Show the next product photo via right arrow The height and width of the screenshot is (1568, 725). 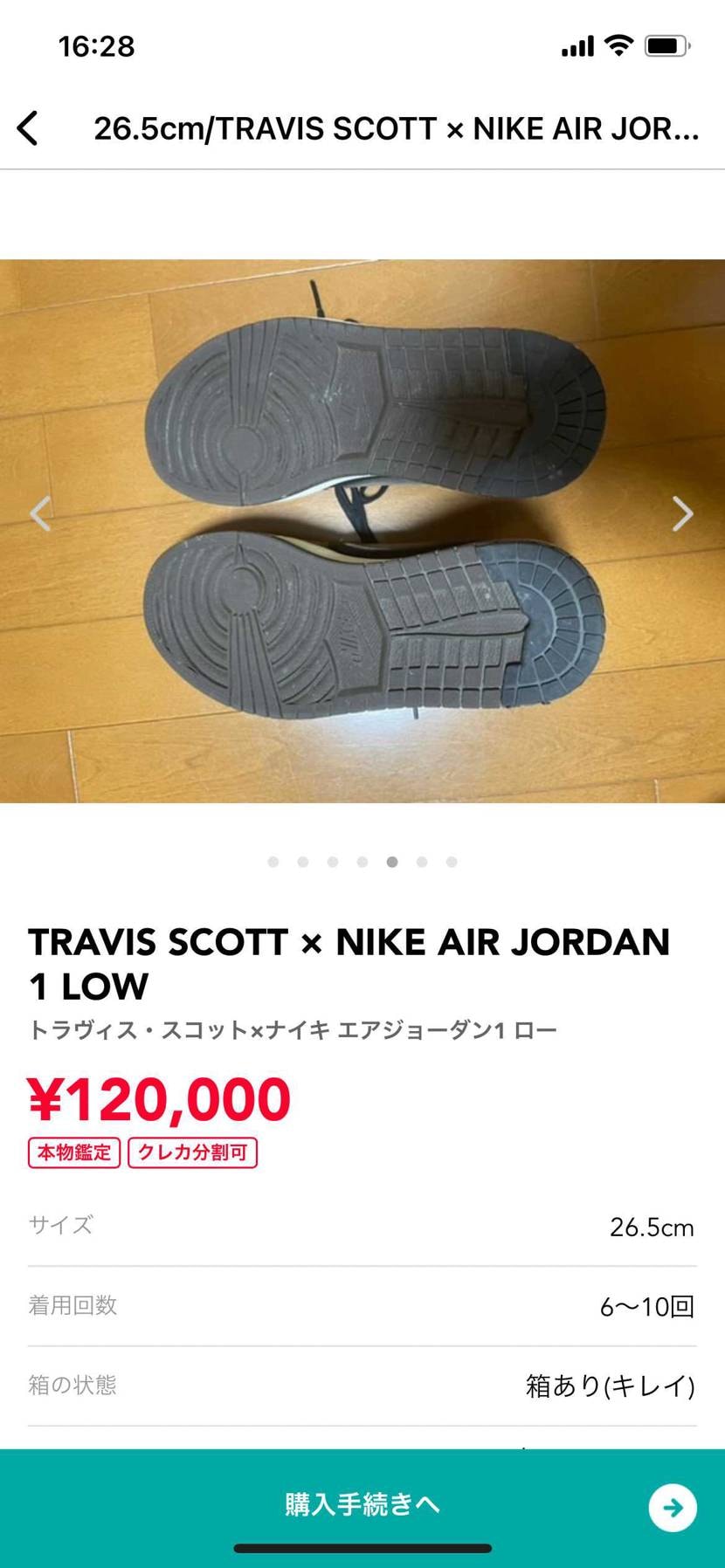pyautogui.click(x=682, y=513)
